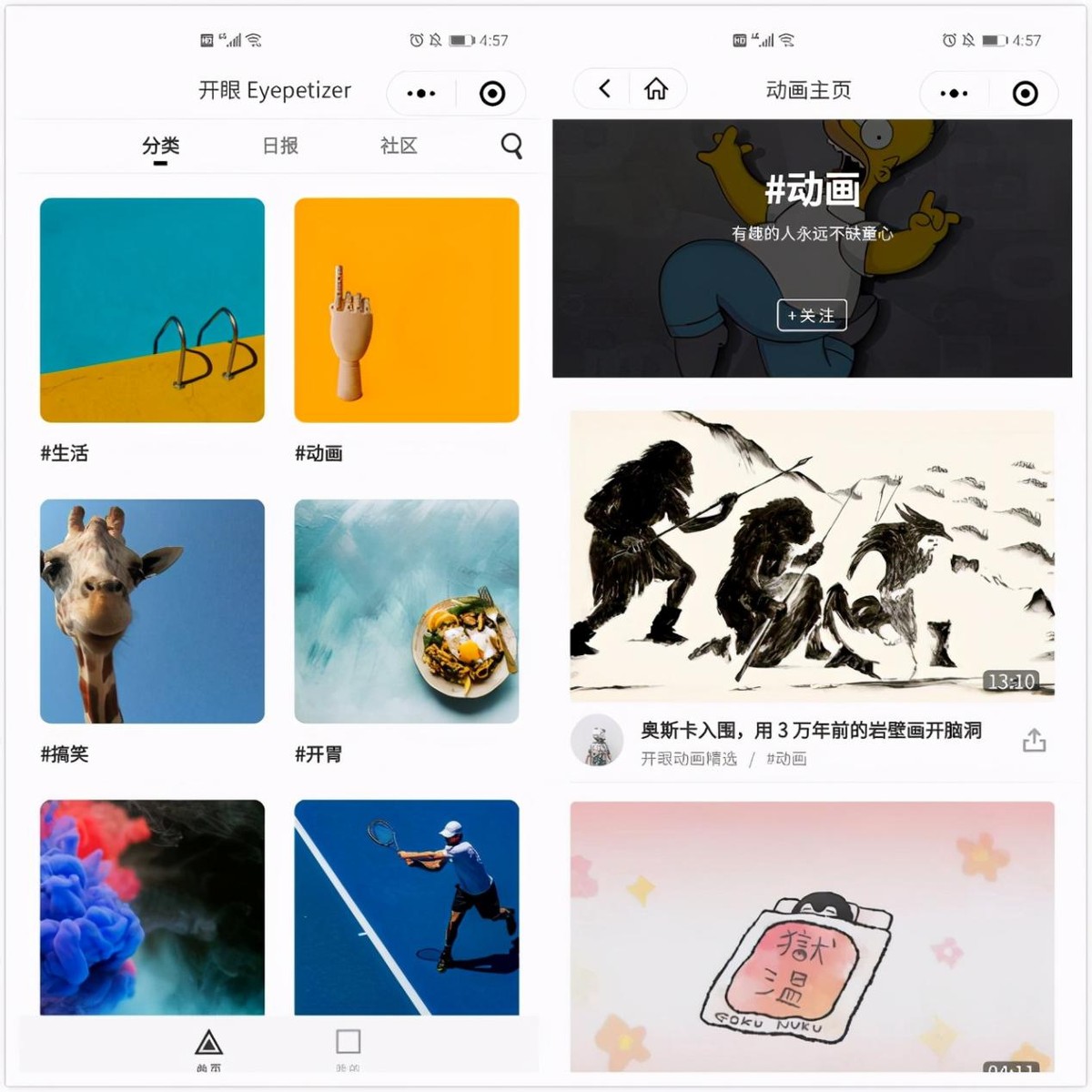Go back from the 动画主页 page
Image resolution: width=1092 pixels, height=1092 pixels.
(x=604, y=89)
